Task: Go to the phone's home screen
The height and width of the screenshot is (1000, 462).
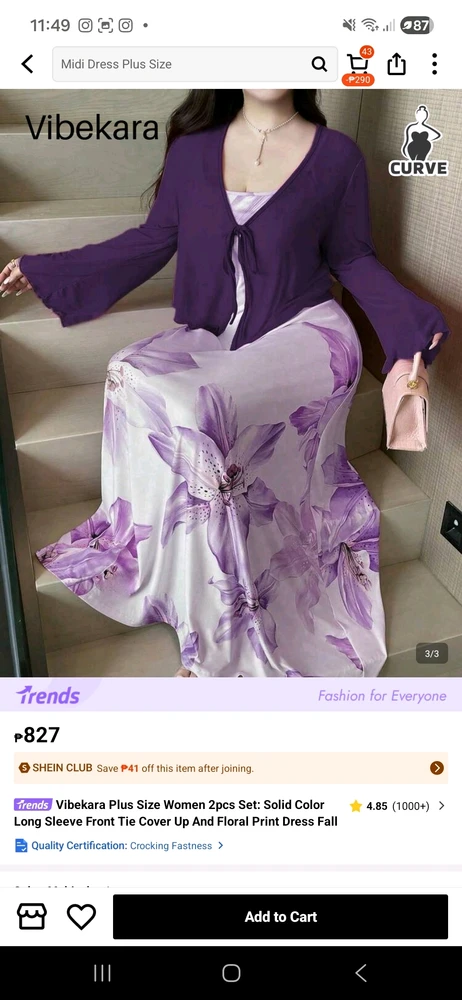Action: tap(231, 973)
